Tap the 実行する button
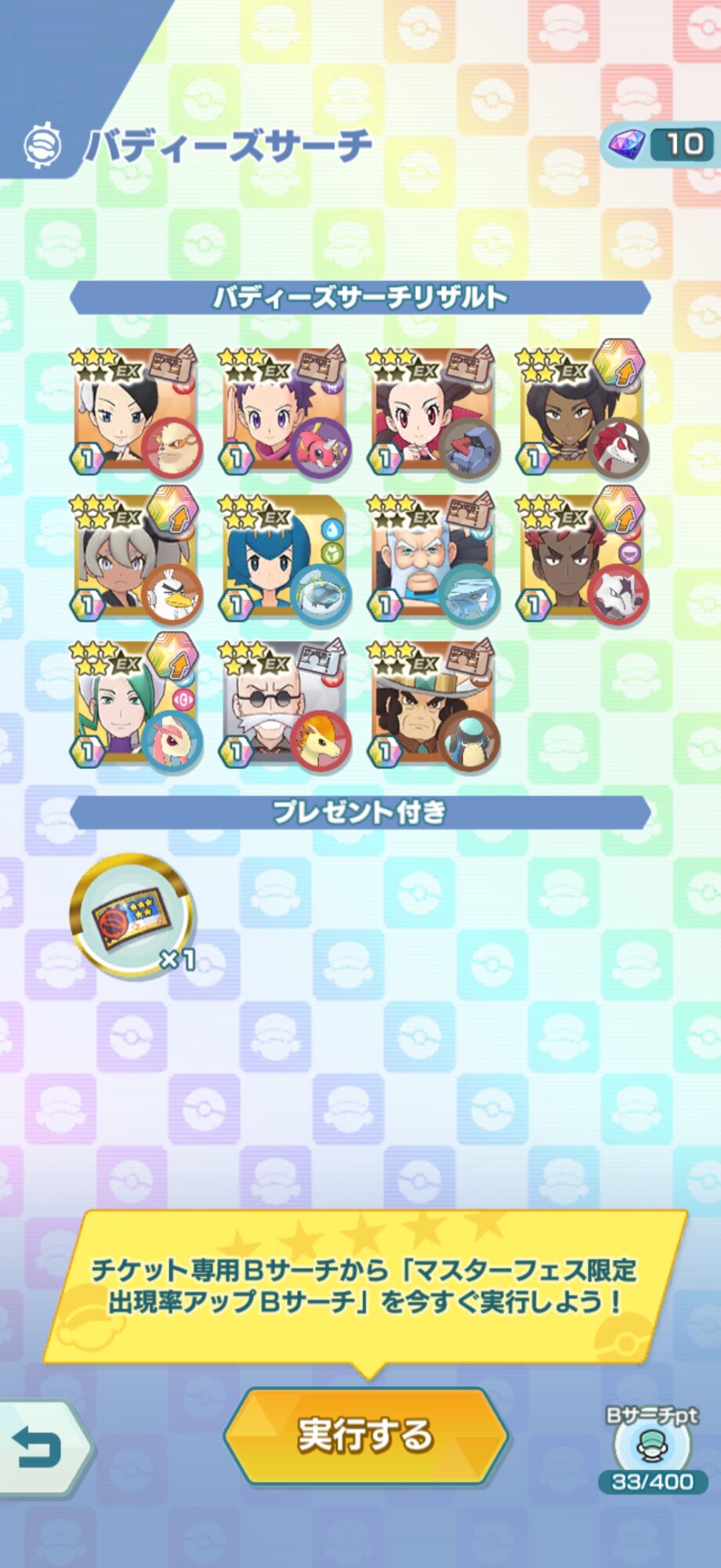The width and height of the screenshot is (721, 1568). click(x=366, y=1435)
